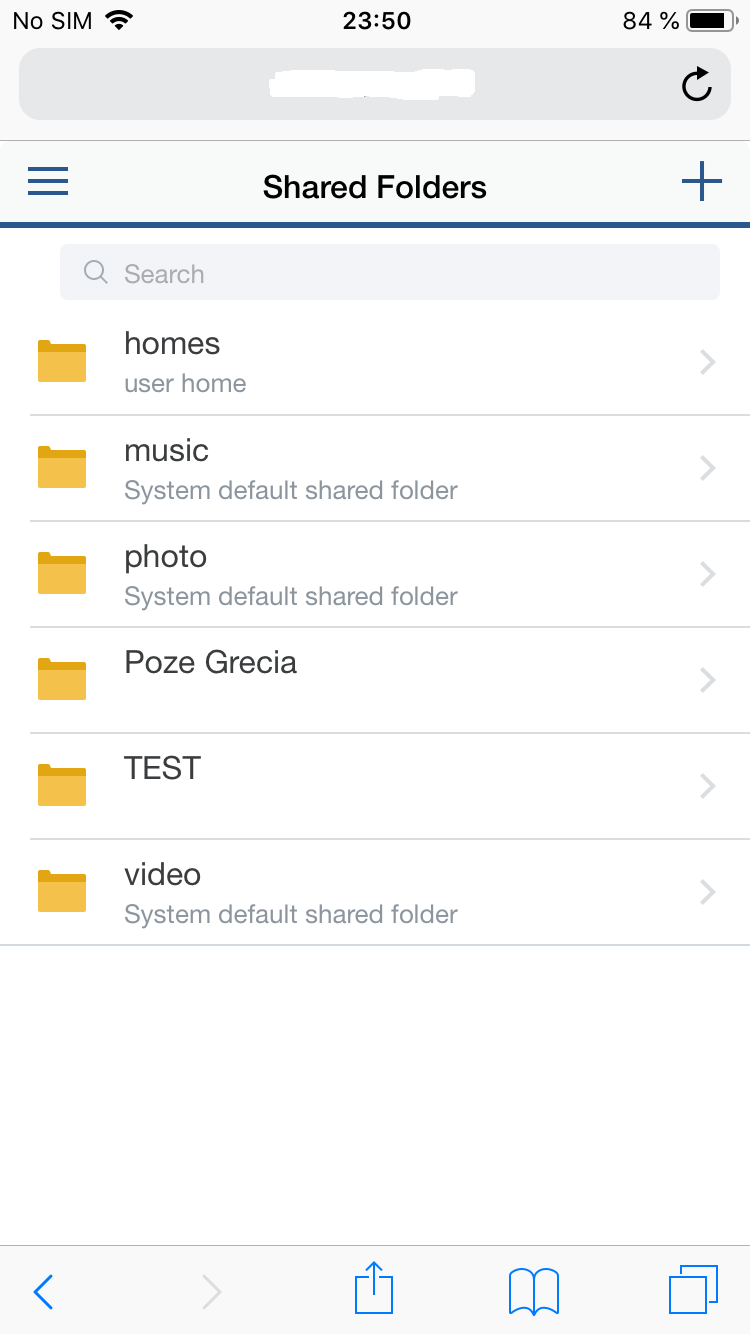Reload the page in the address bar

tap(696, 85)
